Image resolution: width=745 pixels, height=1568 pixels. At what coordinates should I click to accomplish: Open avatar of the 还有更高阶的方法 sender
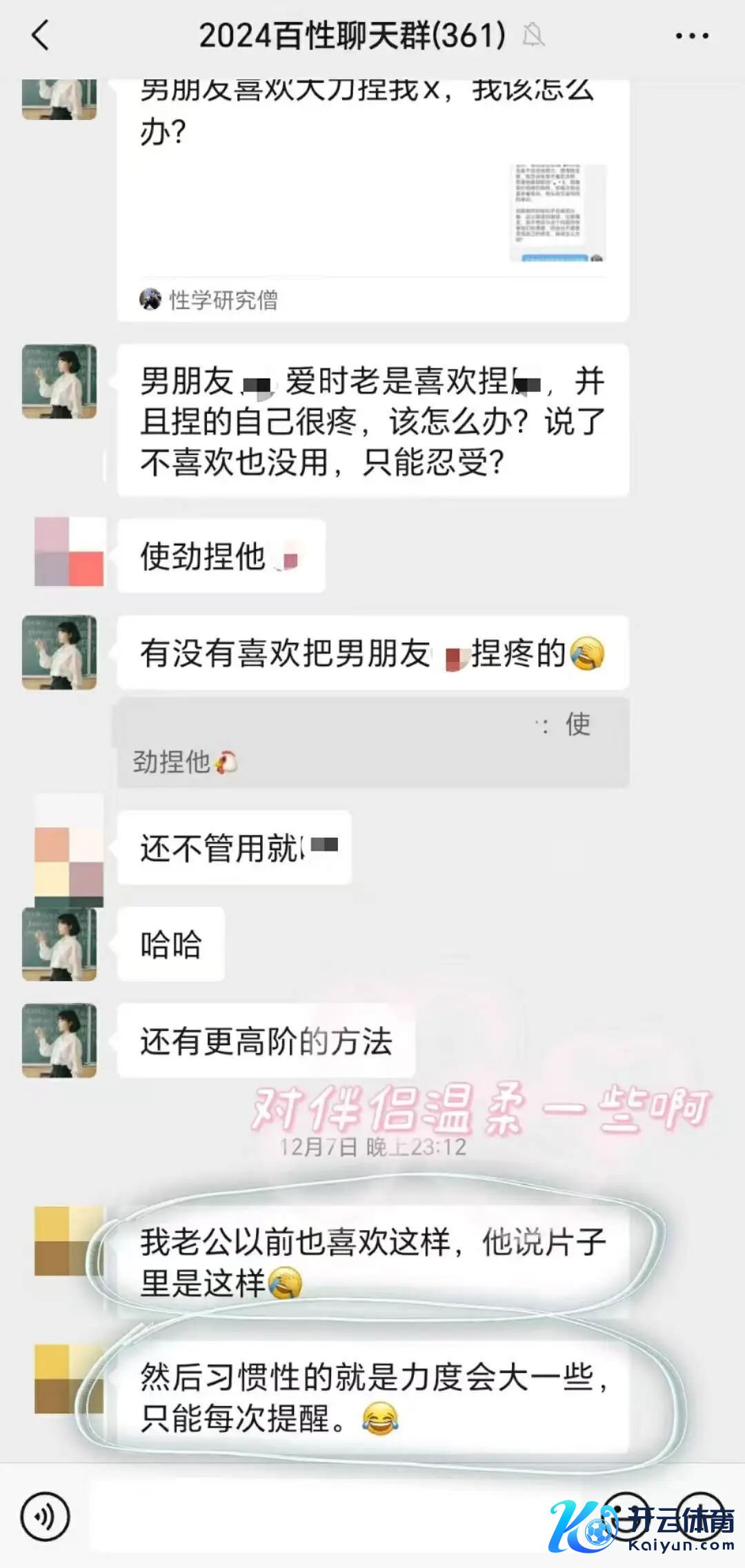coord(59,1041)
